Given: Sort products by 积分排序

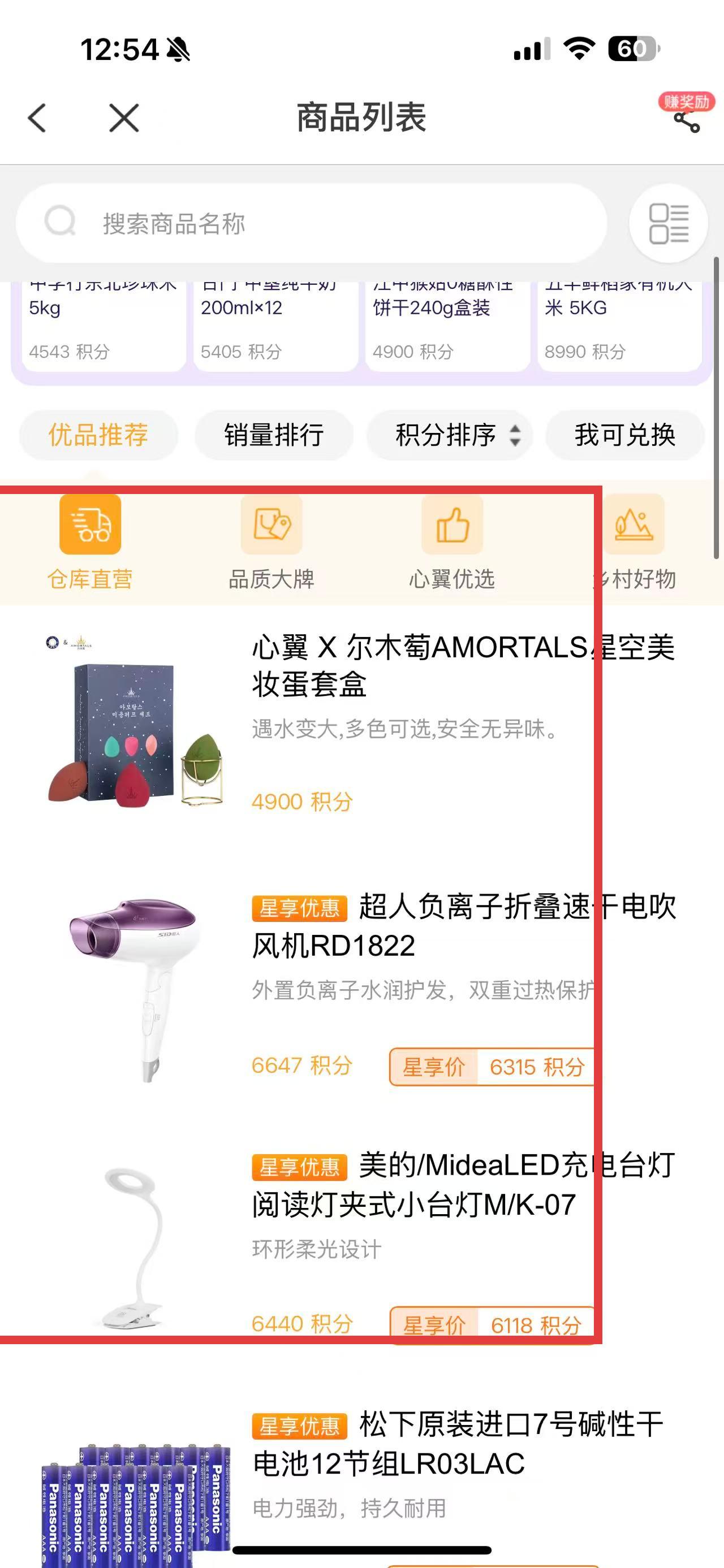Looking at the screenshot, I should click(x=449, y=435).
